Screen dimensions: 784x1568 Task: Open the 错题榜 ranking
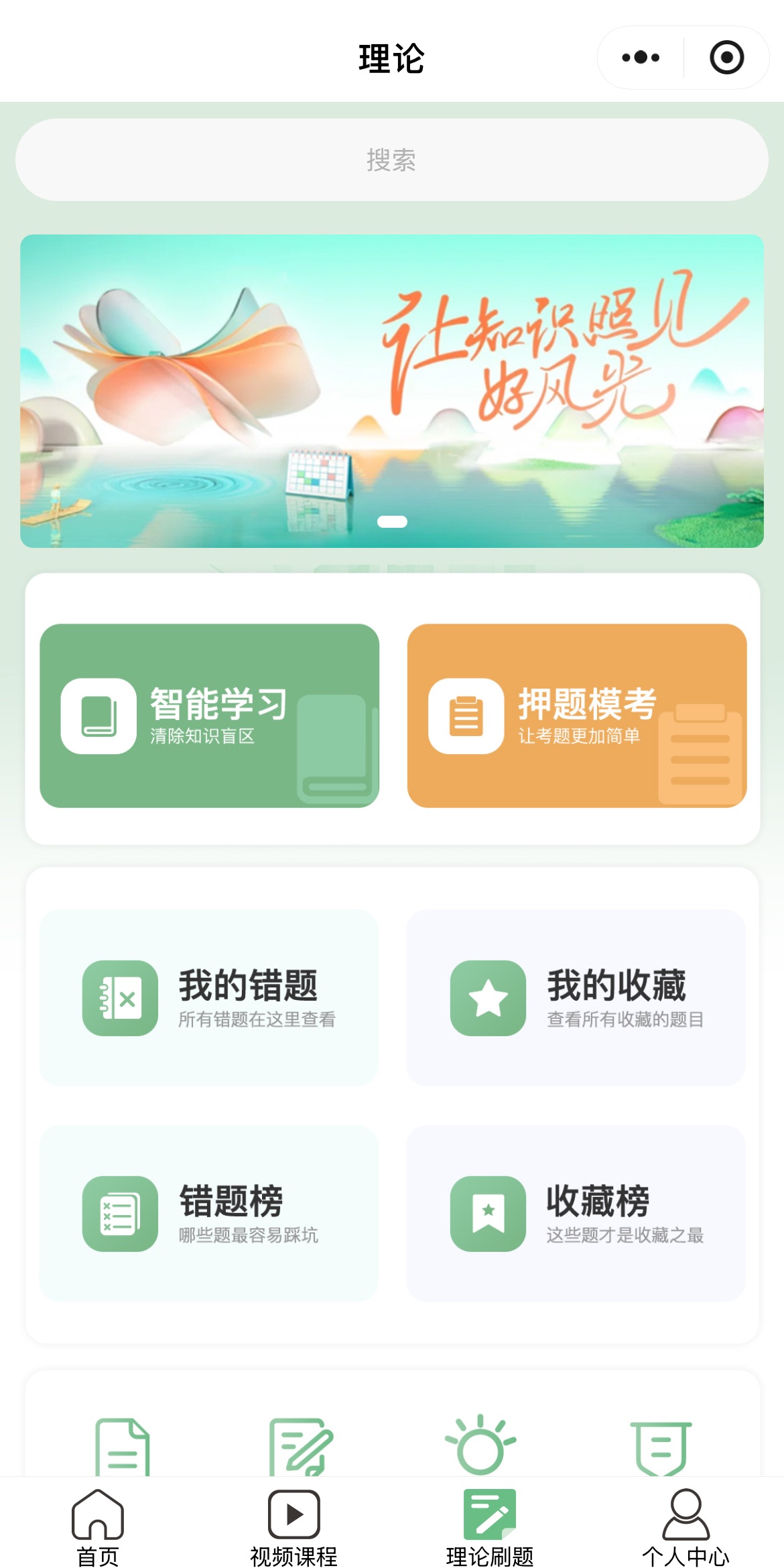[209, 1213]
